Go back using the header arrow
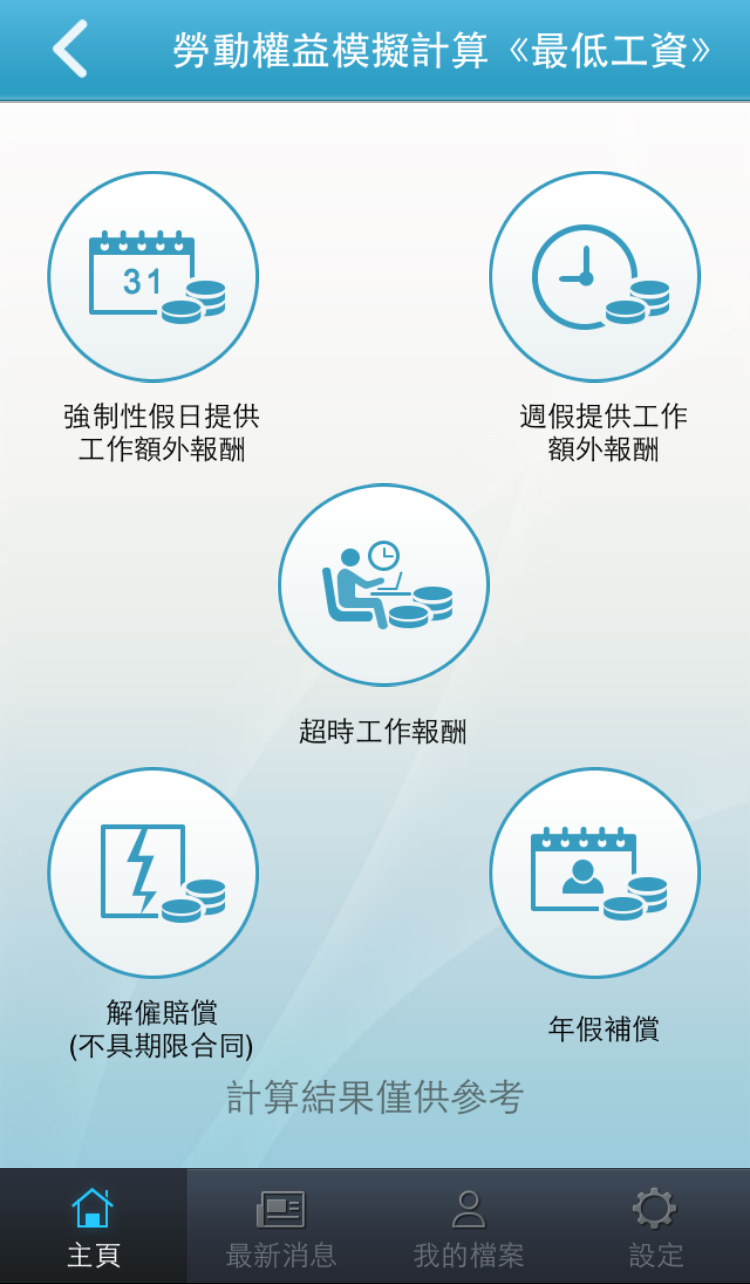Viewport: 750px width, 1284px height. pyautogui.click(x=70, y=49)
